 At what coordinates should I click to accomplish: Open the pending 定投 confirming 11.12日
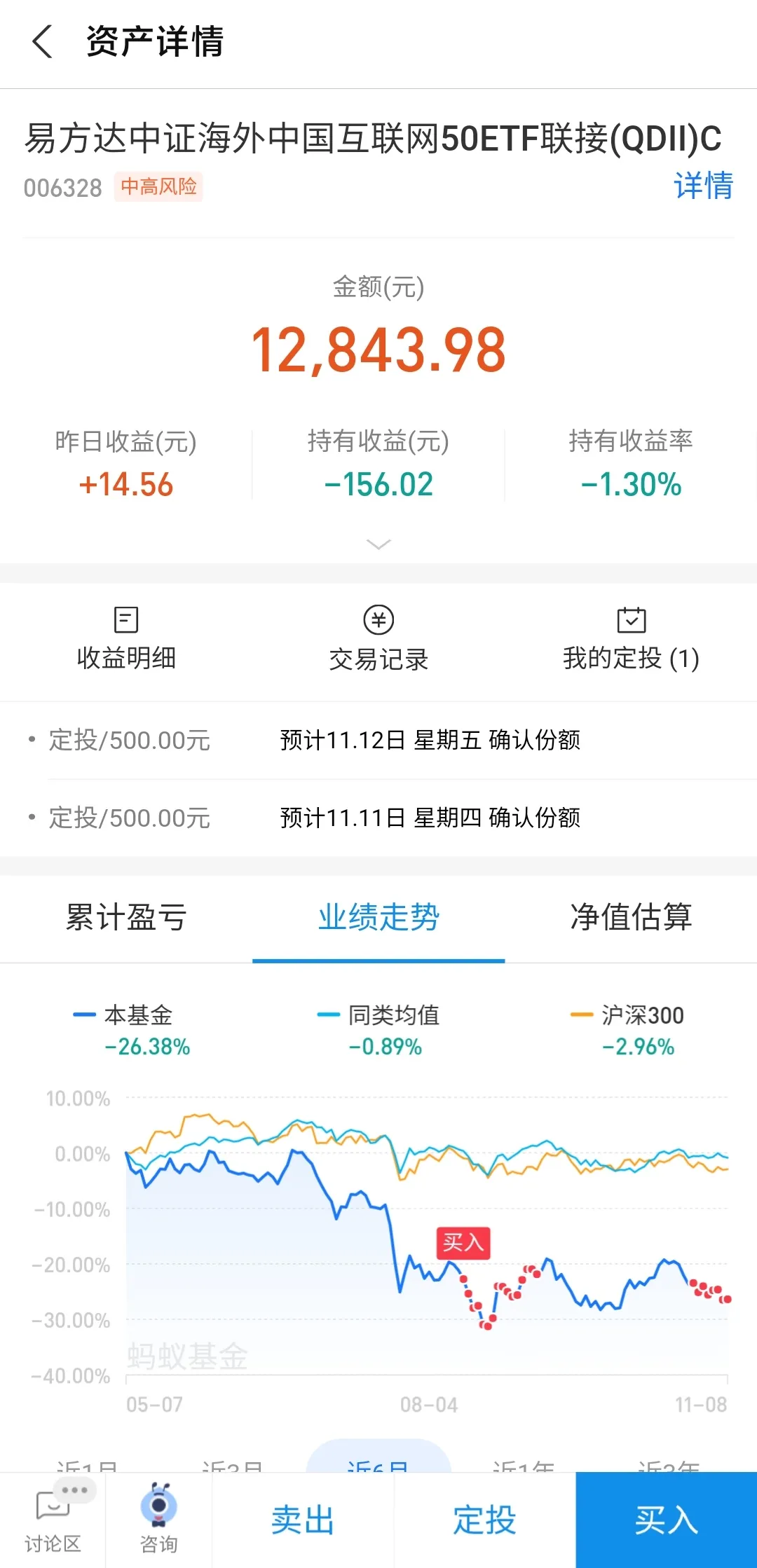(378, 740)
